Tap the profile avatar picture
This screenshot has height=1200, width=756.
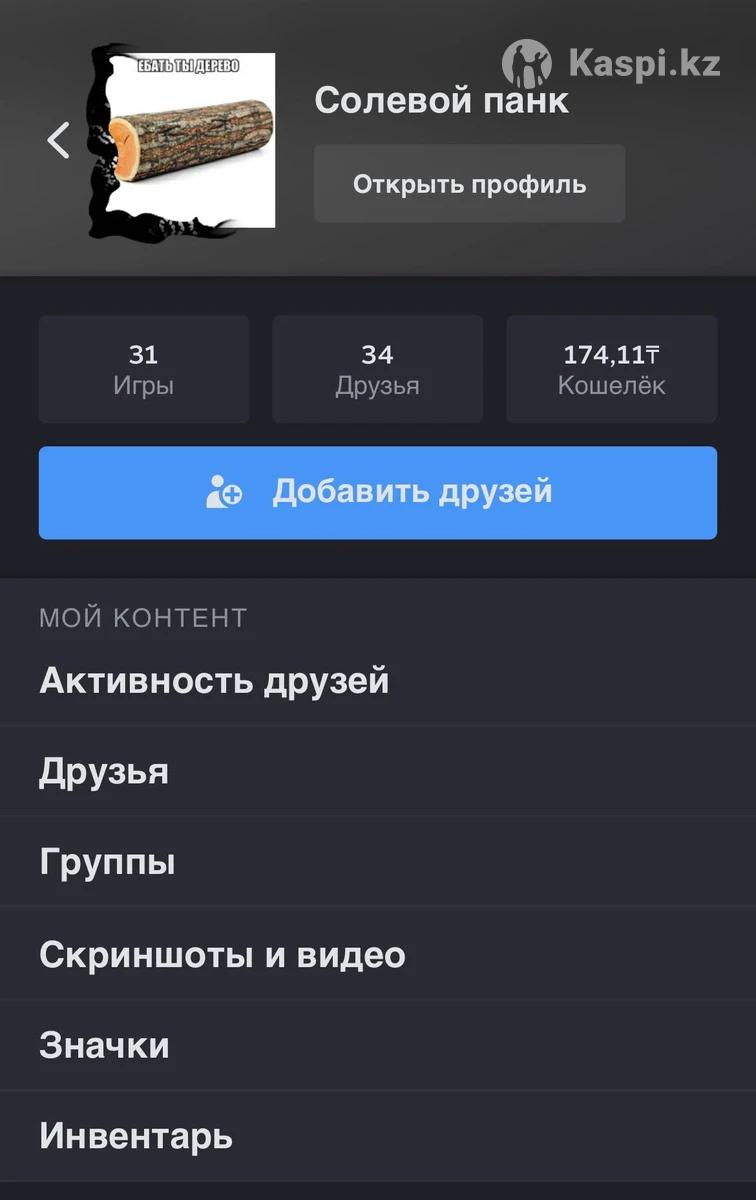pyautogui.click(x=184, y=139)
